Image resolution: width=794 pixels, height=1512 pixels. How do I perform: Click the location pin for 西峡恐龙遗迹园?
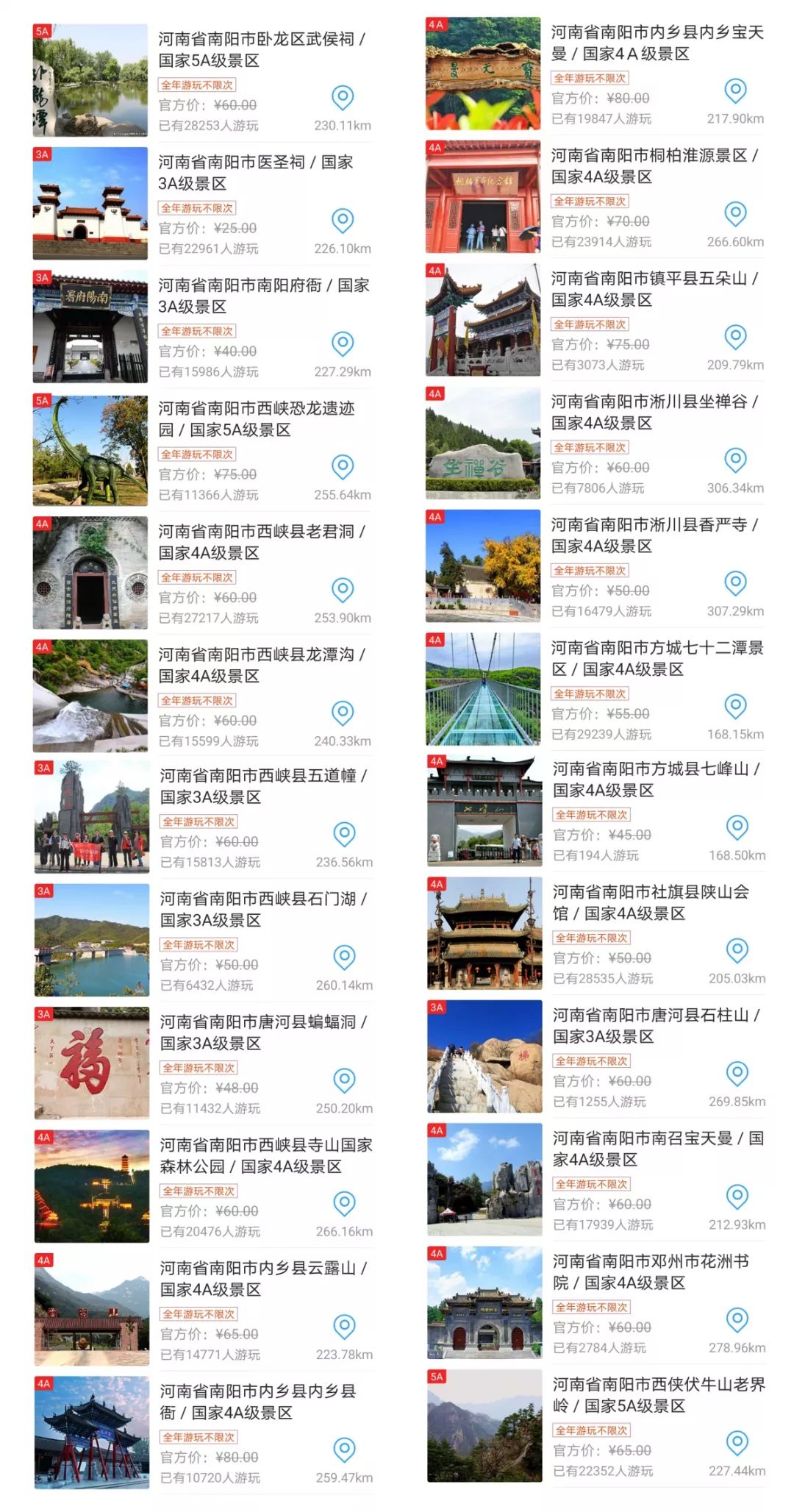(x=342, y=467)
